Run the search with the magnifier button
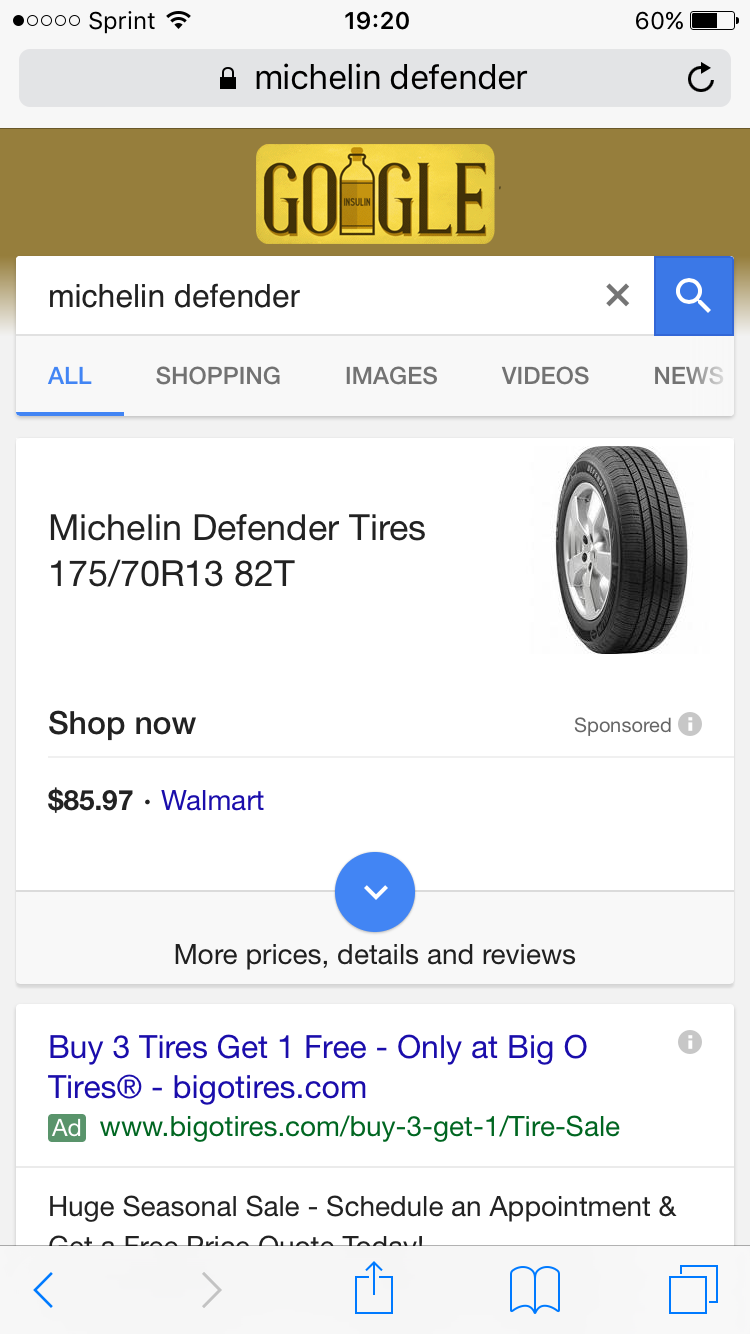Viewport: 750px width, 1334px height. pos(693,295)
